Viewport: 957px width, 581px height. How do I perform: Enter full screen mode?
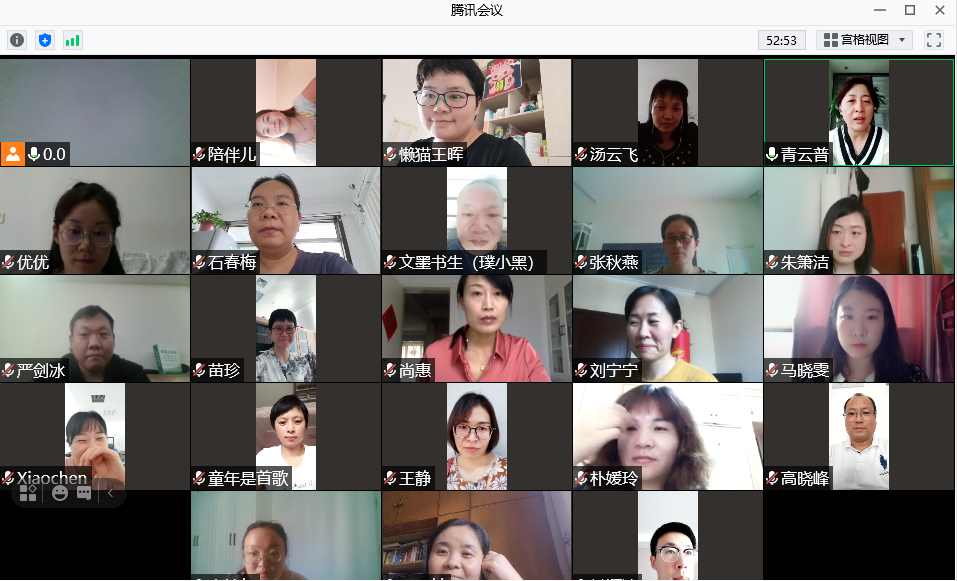[934, 40]
